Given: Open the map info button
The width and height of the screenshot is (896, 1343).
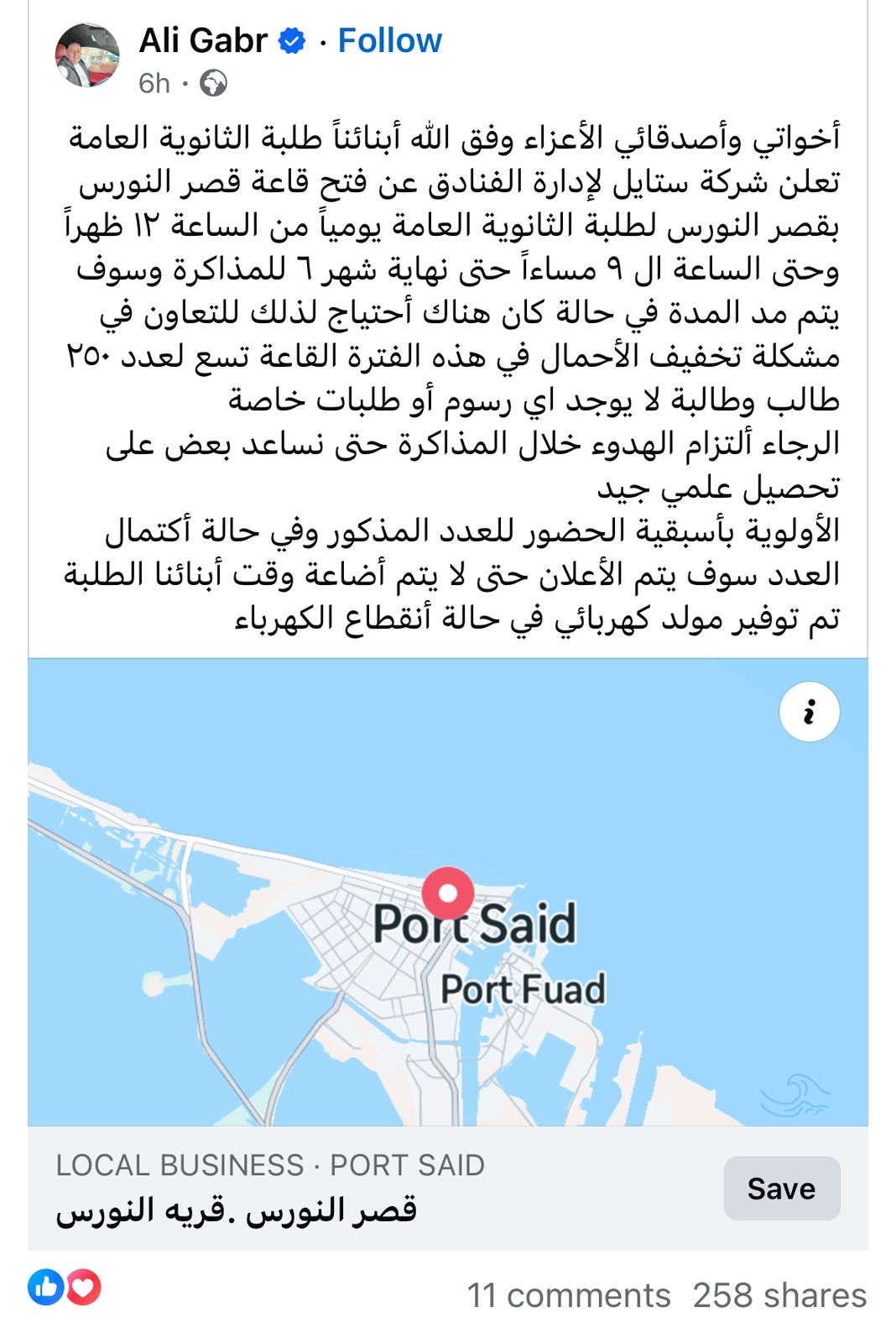Looking at the screenshot, I should [809, 713].
